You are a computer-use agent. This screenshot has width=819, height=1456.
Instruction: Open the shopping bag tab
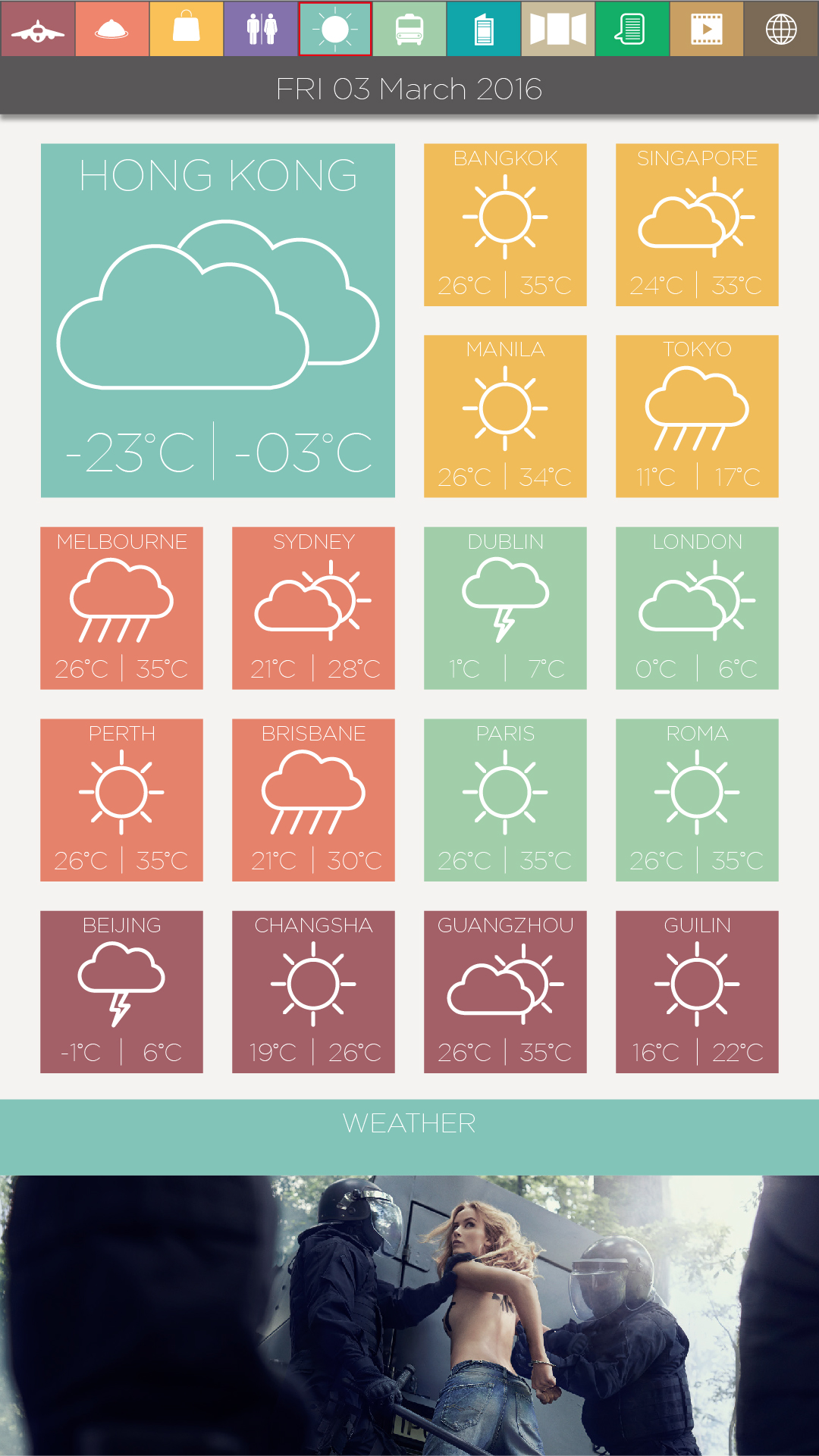coord(186,29)
